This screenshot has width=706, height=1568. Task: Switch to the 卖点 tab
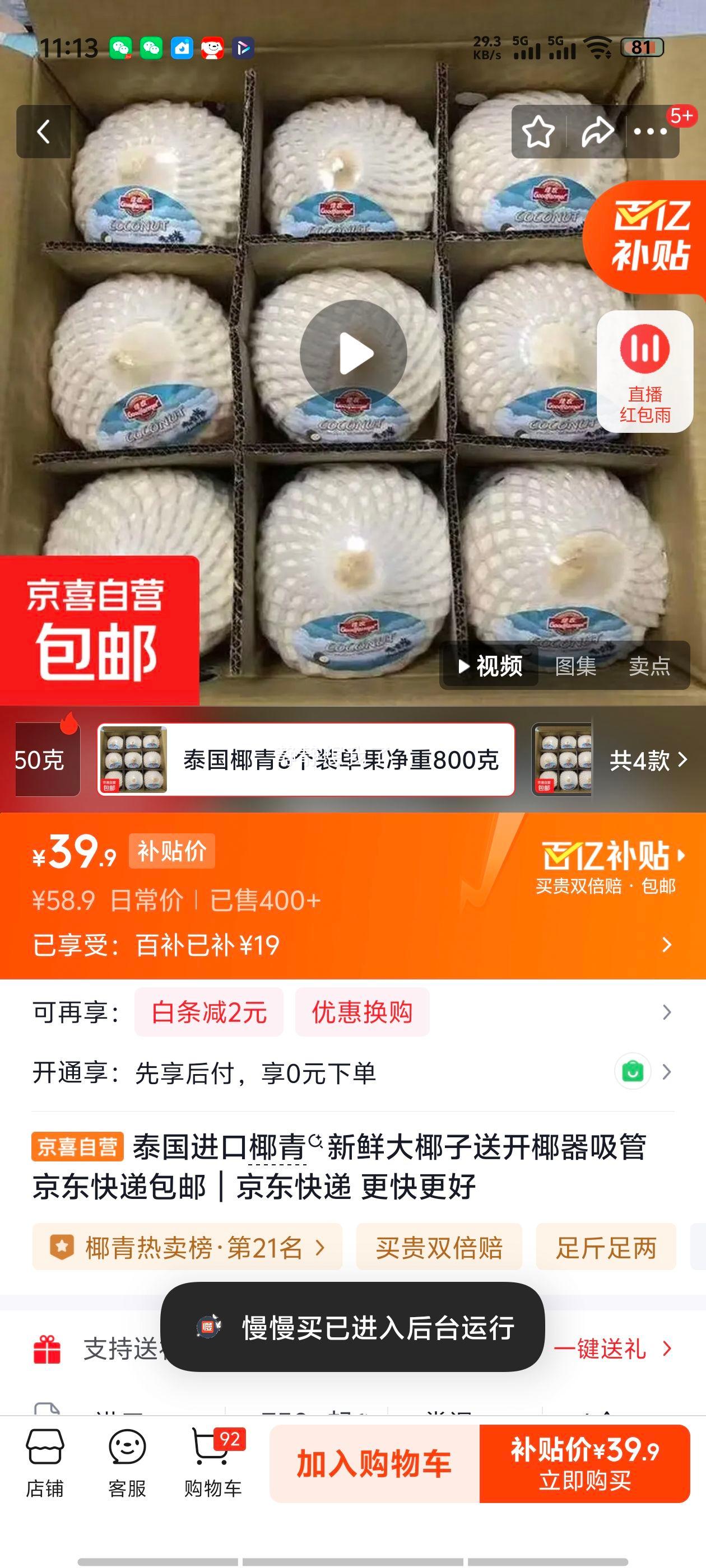[x=649, y=666]
